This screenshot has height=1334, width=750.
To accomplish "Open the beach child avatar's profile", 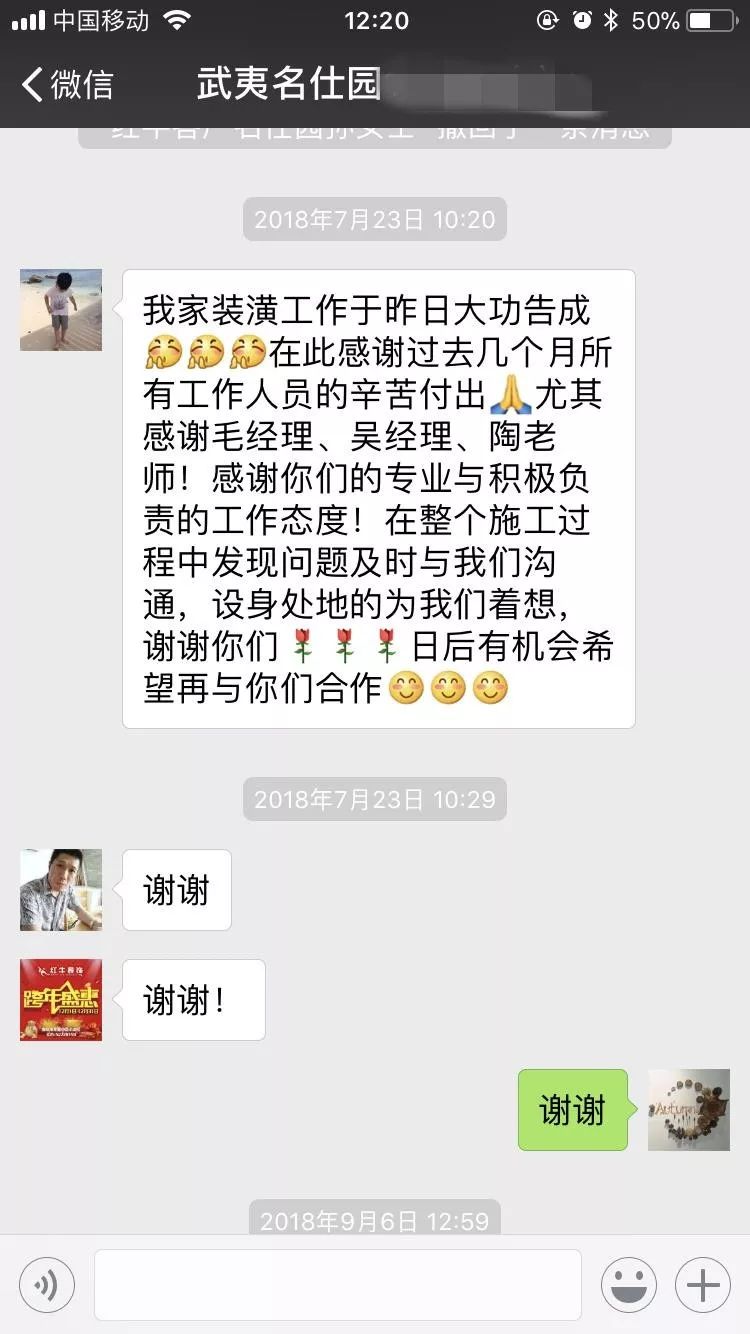I will tap(61, 310).
